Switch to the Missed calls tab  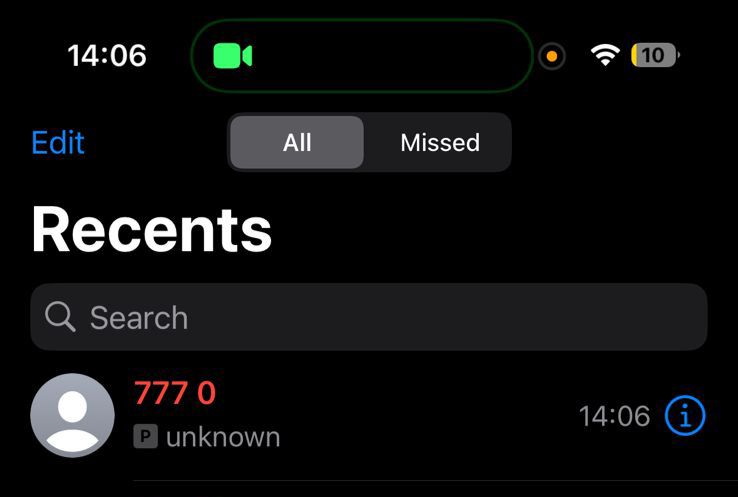point(439,143)
